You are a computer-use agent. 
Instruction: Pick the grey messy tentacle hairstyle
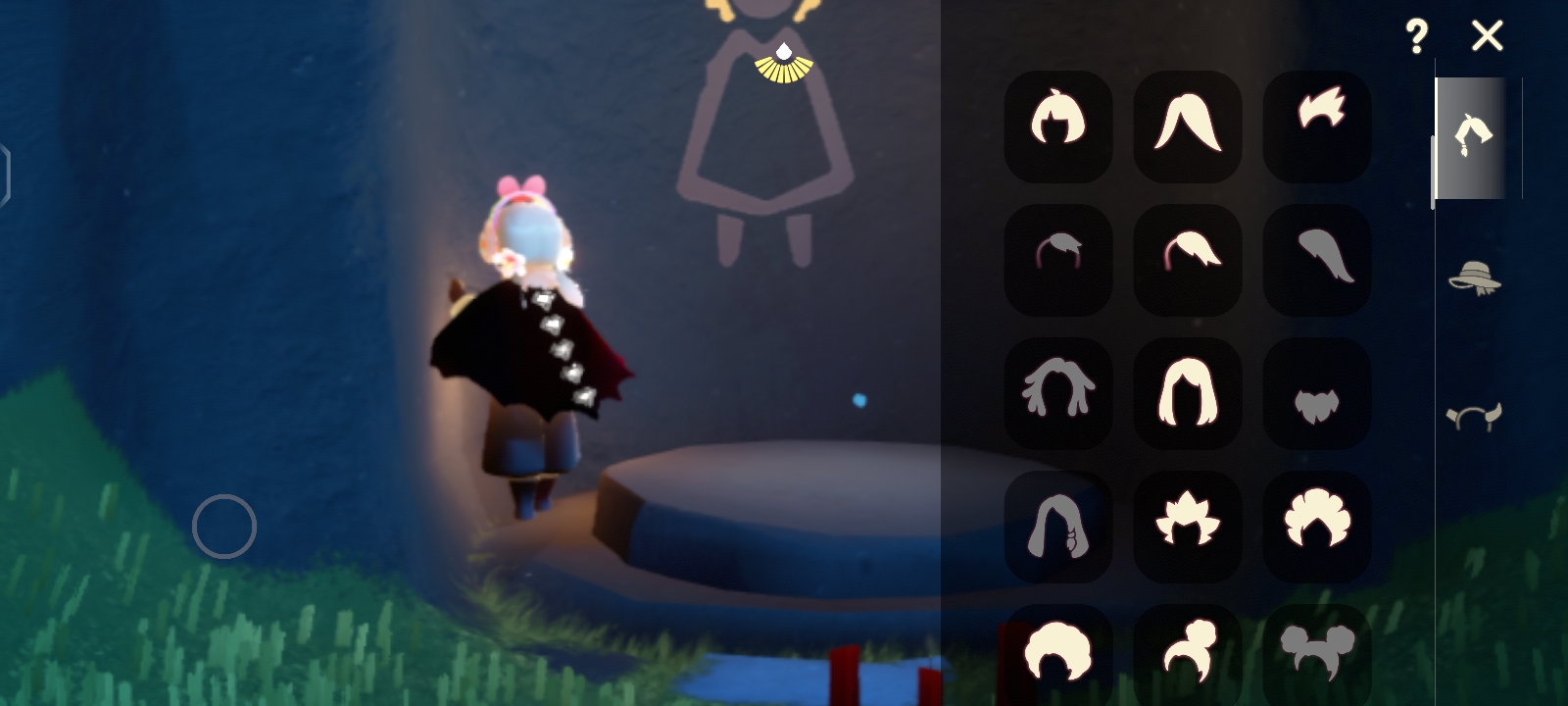tap(1058, 392)
